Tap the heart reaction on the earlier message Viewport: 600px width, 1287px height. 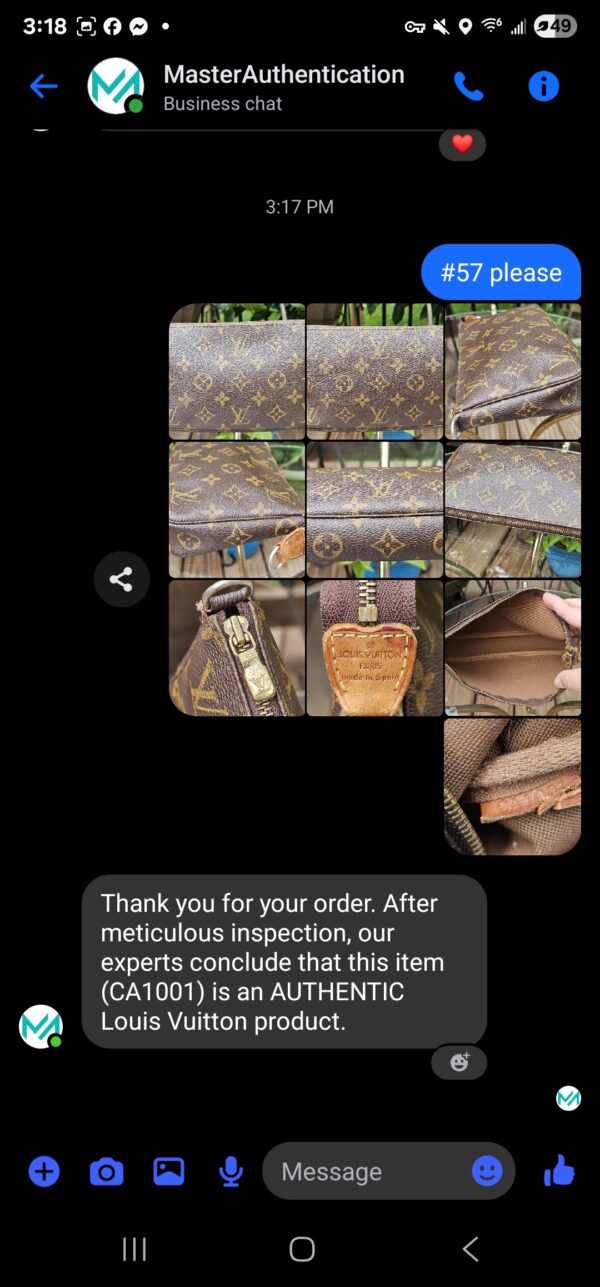[x=462, y=144]
